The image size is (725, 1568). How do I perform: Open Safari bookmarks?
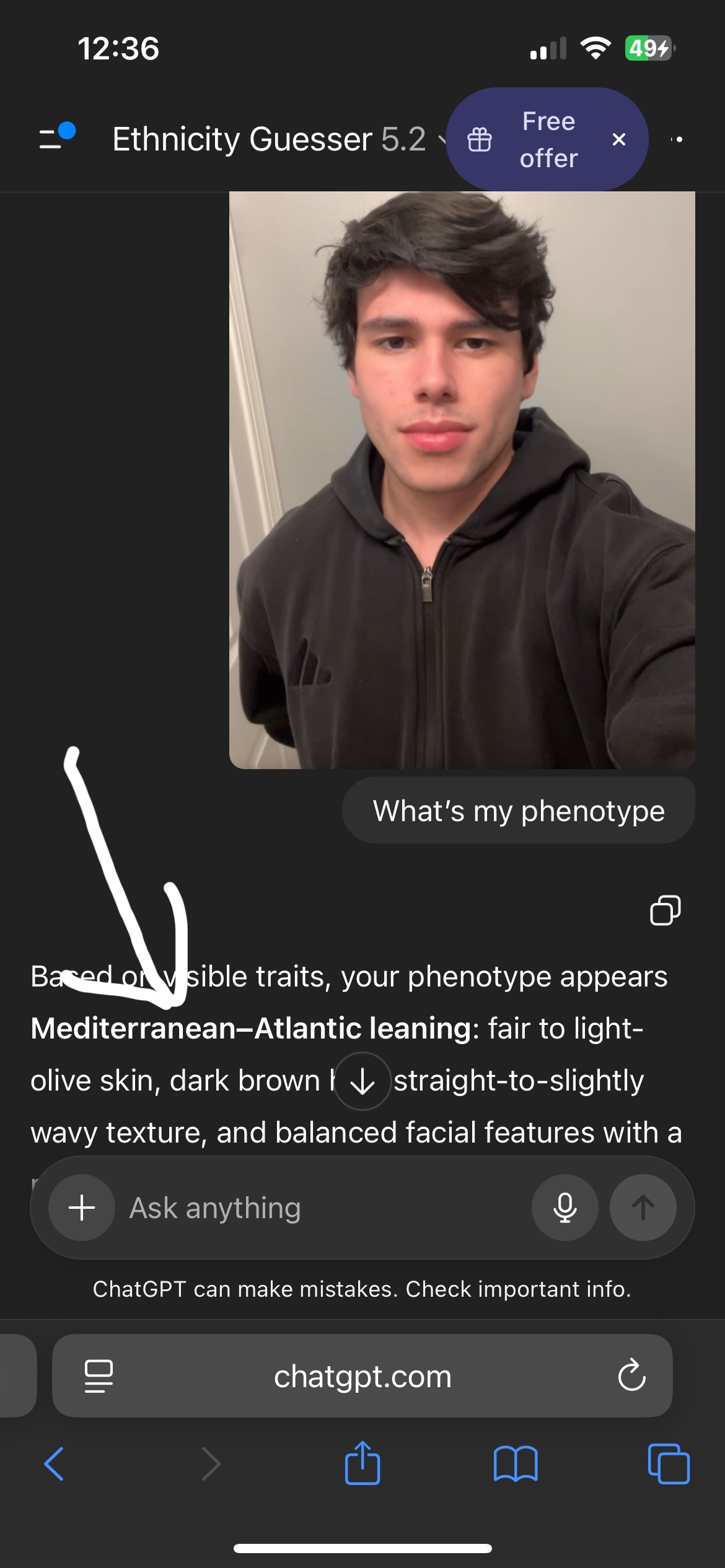(516, 1464)
